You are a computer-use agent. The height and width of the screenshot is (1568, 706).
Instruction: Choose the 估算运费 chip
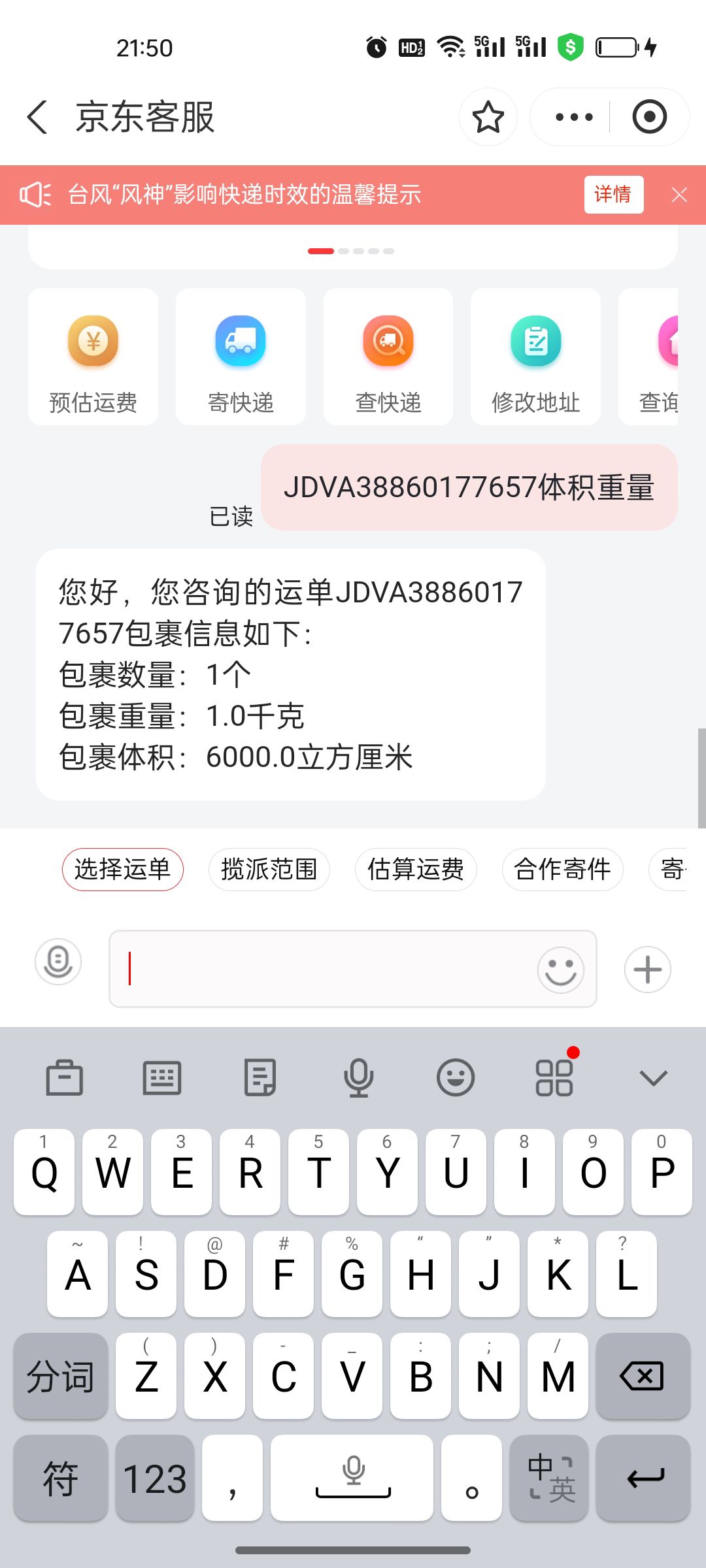tap(416, 870)
